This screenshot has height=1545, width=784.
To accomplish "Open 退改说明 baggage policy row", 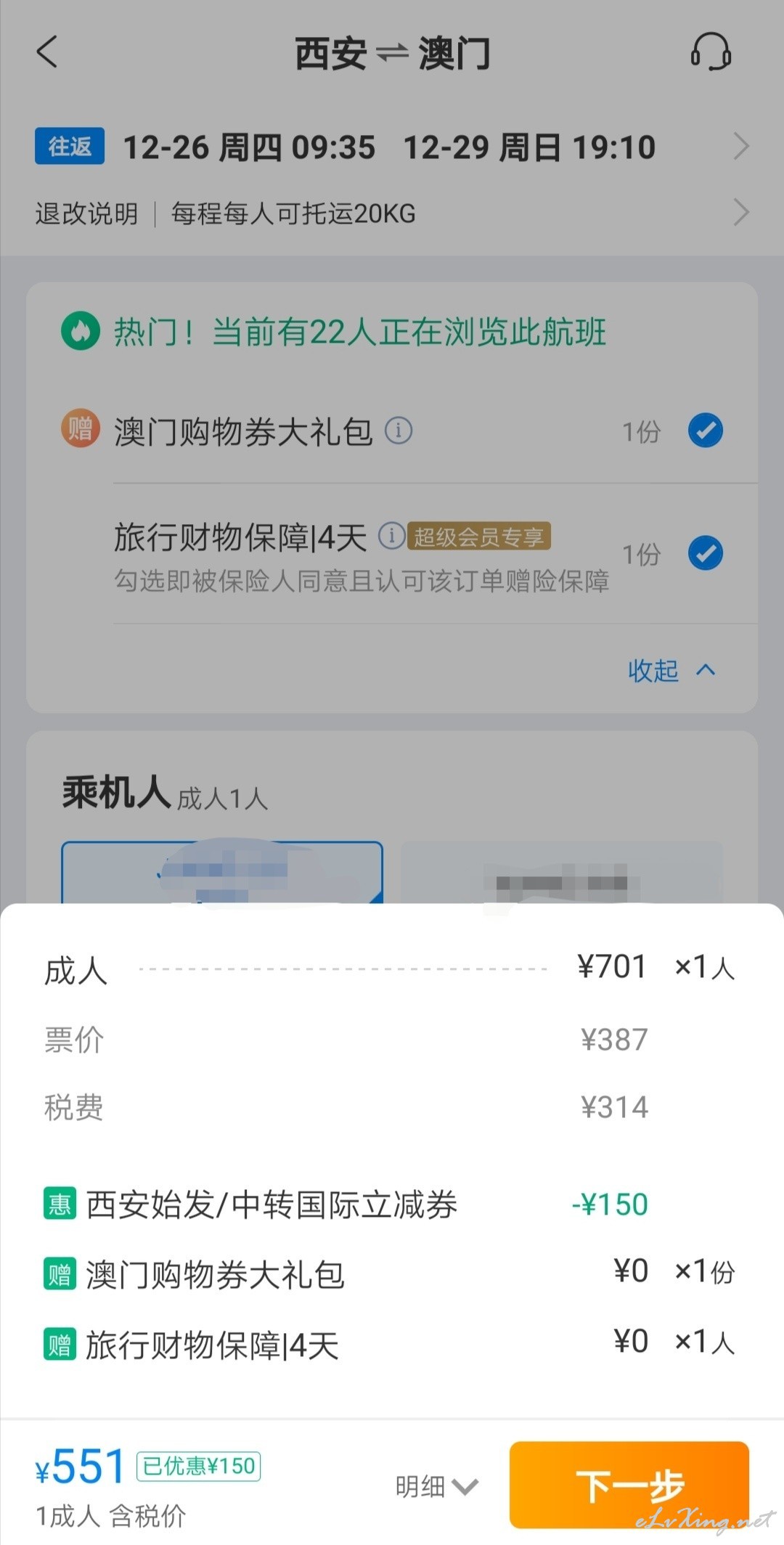I will point(392,213).
